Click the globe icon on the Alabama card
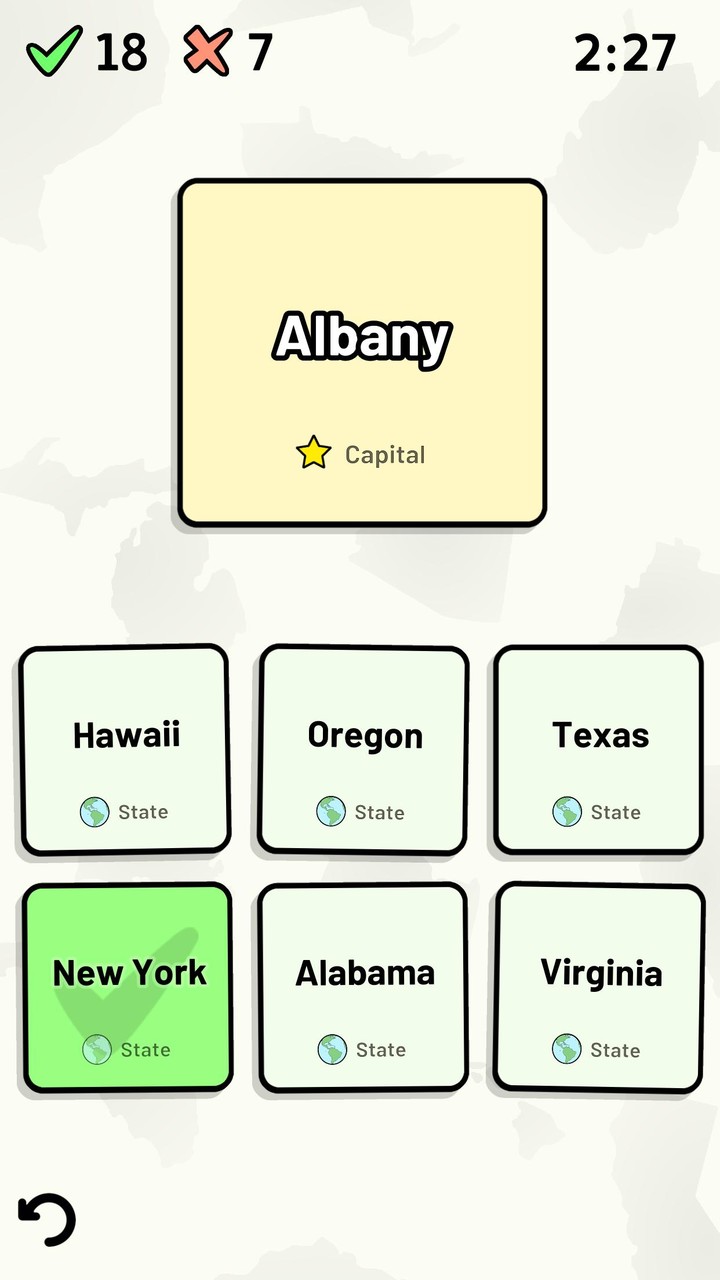 pyautogui.click(x=331, y=1050)
